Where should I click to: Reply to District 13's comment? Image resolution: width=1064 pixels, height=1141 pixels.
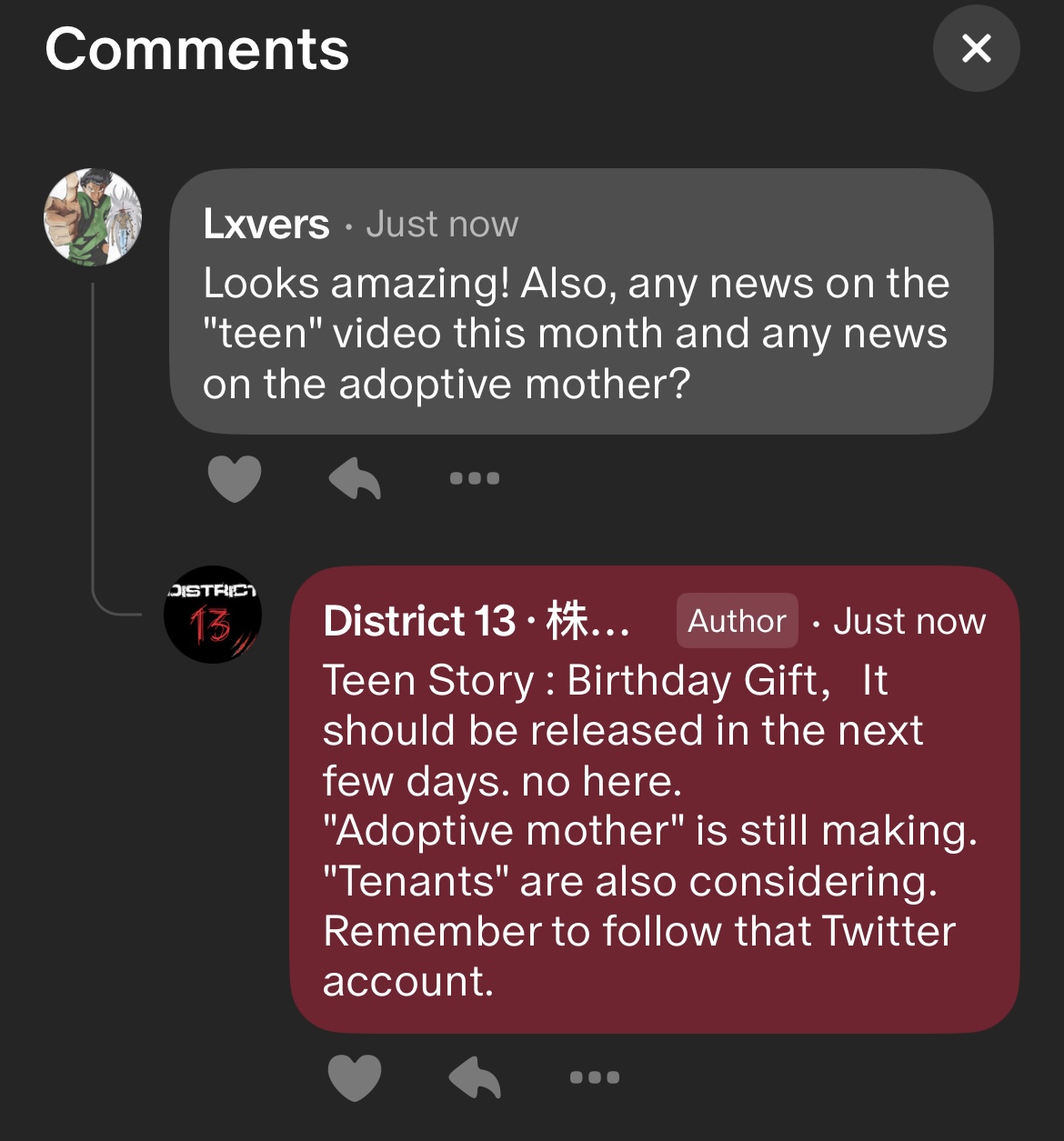475,1077
